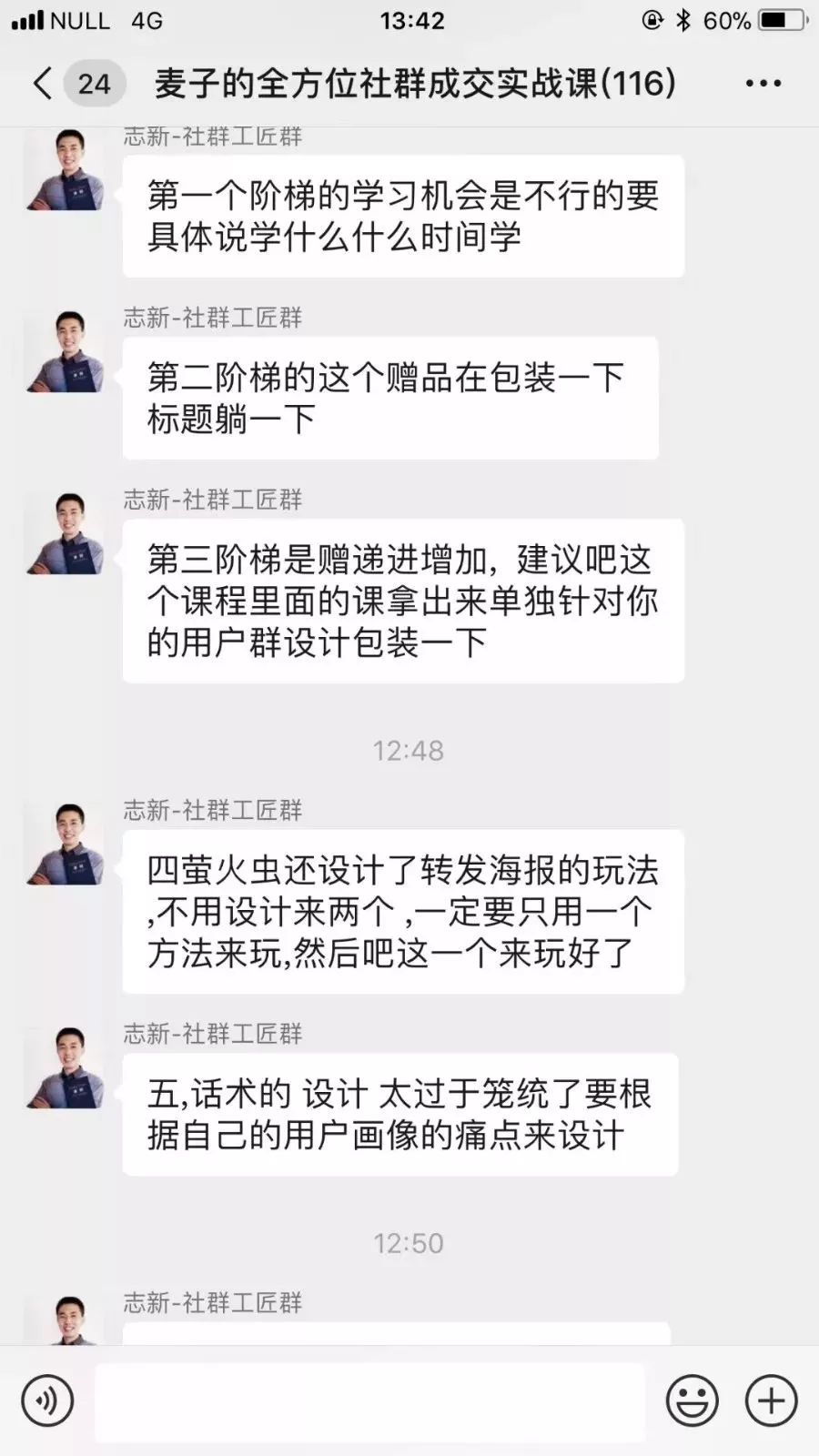Go back to the chat list
The width and height of the screenshot is (819, 1456).
coord(44,84)
